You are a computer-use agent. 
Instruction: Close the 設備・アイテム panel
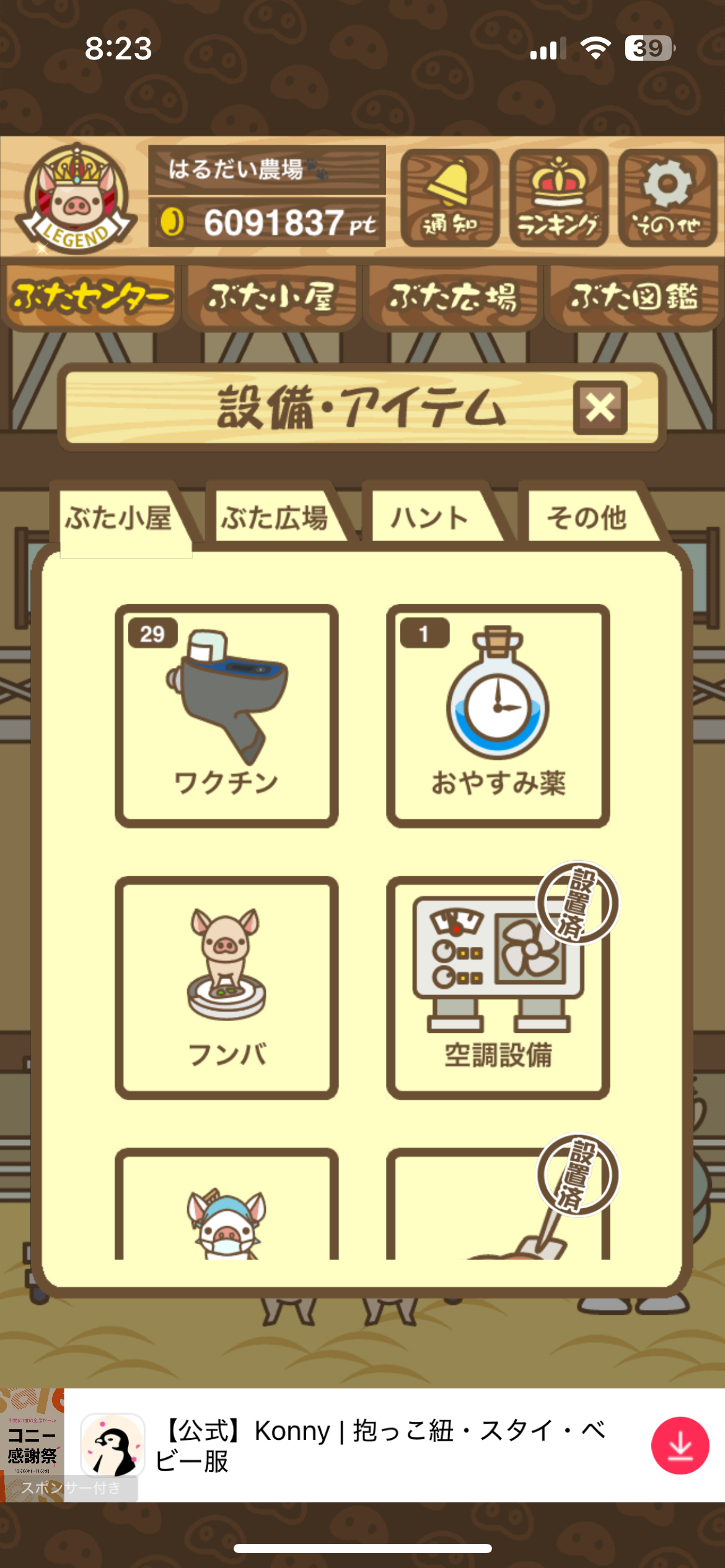(x=600, y=408)
